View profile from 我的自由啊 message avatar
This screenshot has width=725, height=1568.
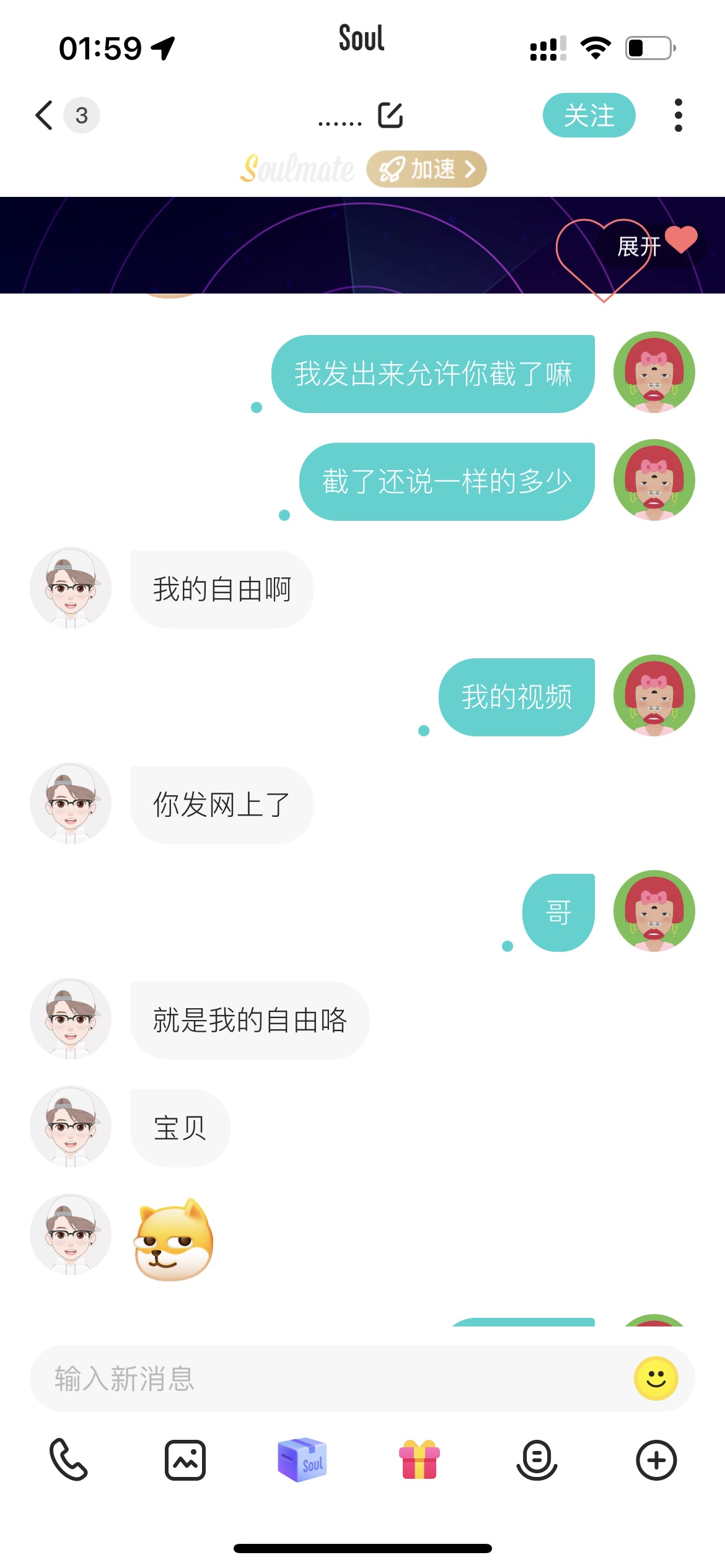click(71, 588)
